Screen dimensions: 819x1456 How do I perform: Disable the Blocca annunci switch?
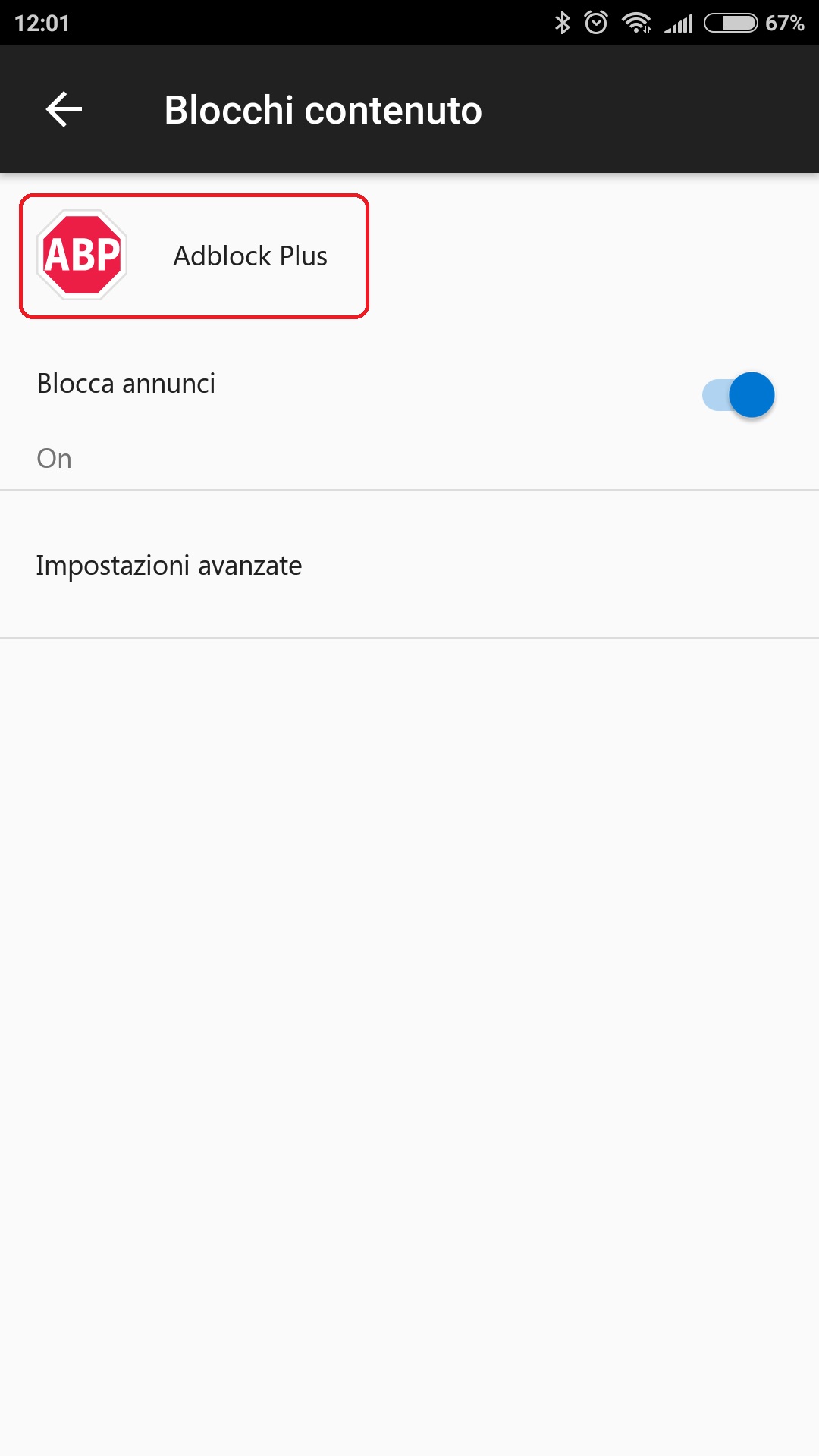click(738, 395)
